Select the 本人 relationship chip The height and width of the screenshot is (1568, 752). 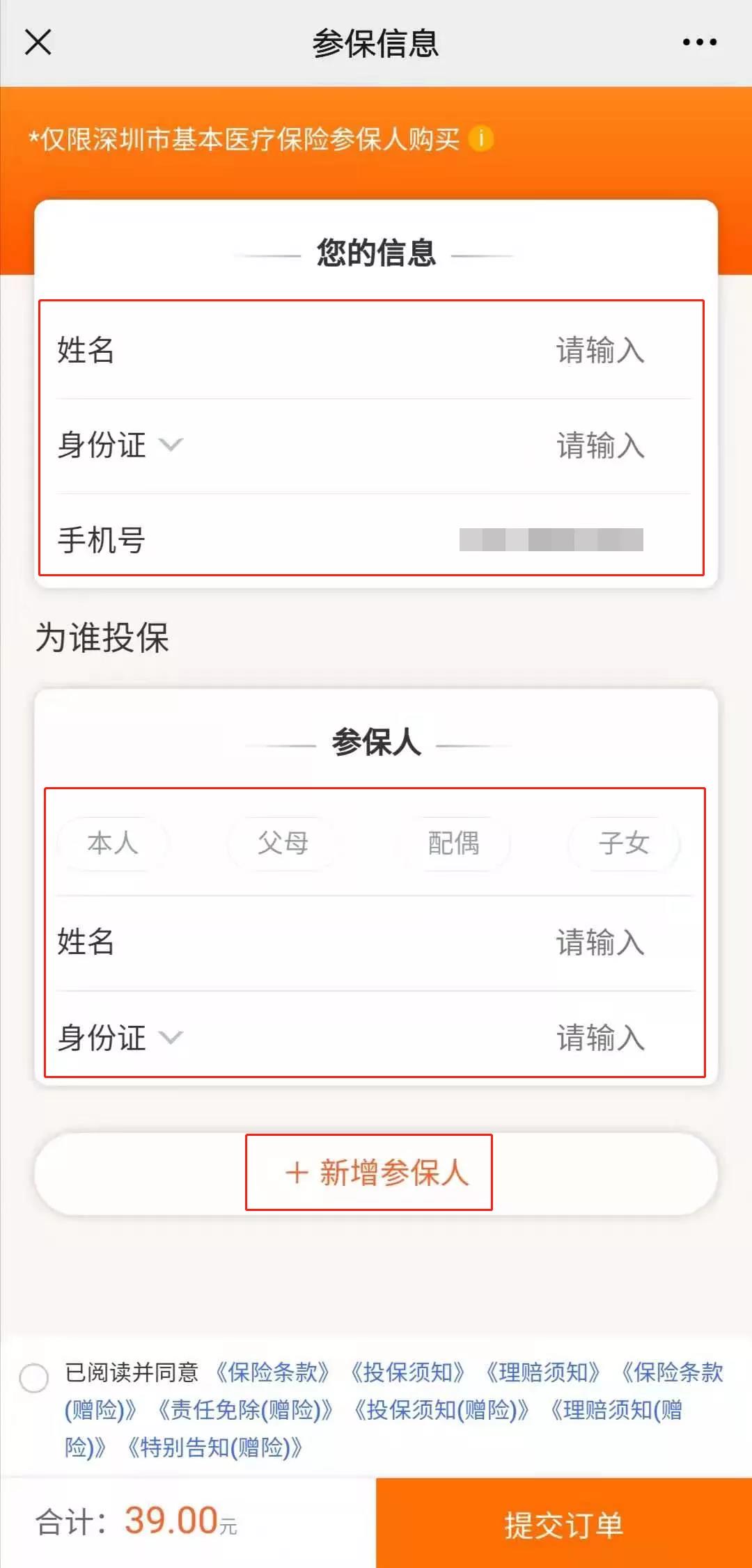(x=112, y=844)
